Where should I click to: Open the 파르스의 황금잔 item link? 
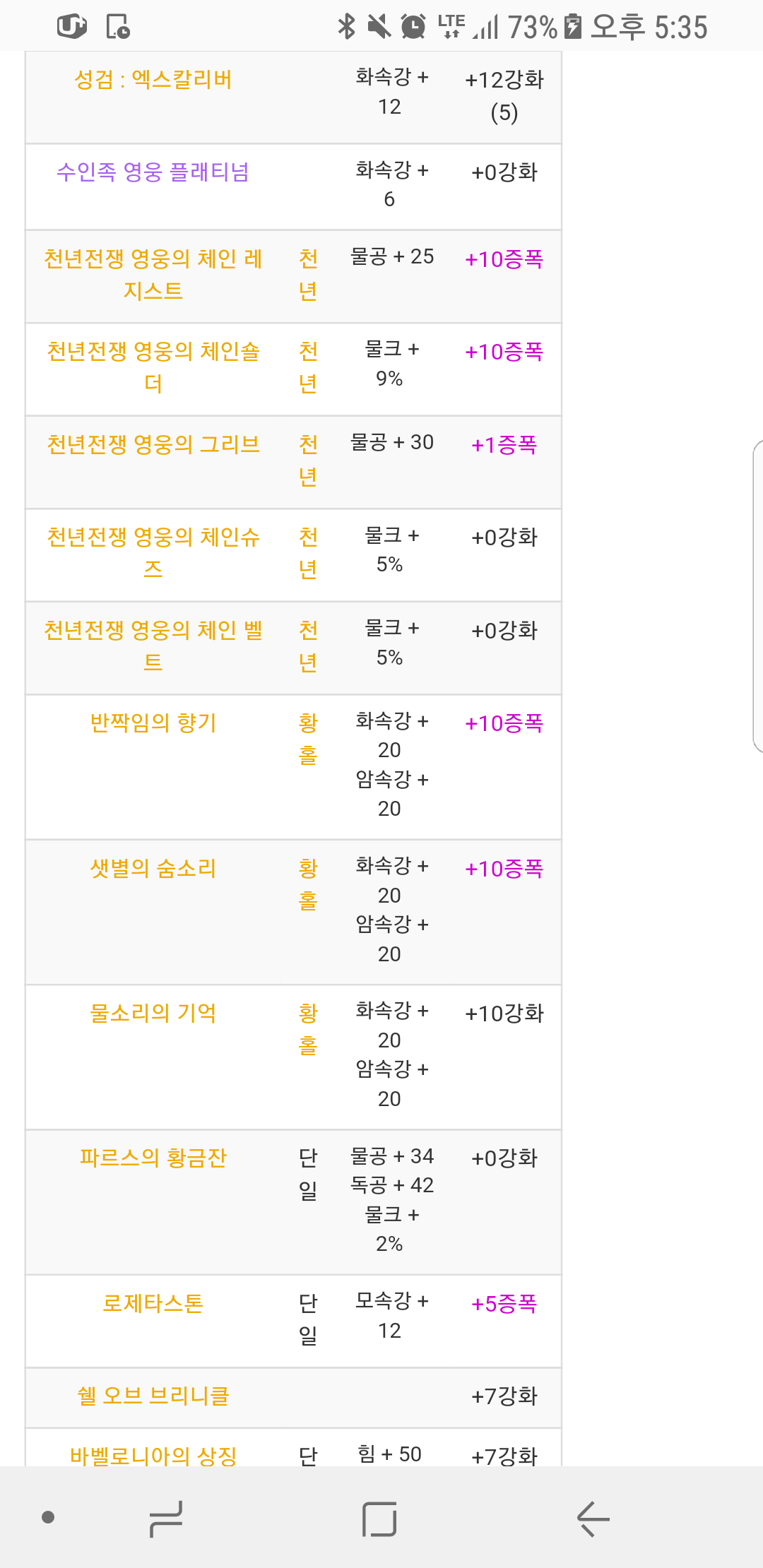153,1158
